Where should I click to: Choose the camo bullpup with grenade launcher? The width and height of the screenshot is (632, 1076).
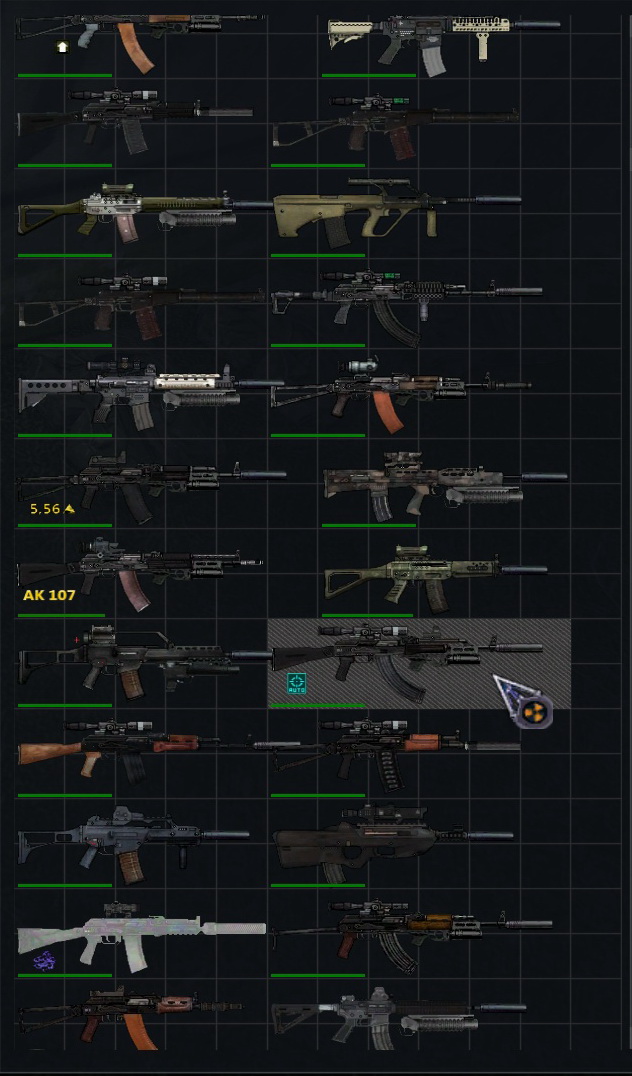point(445,486)
